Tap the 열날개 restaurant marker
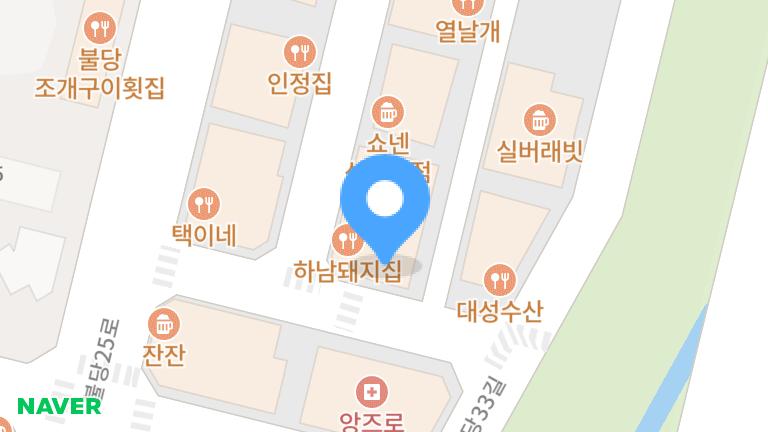The width and height of the screenshot is (768, 432). click(466, 8)
